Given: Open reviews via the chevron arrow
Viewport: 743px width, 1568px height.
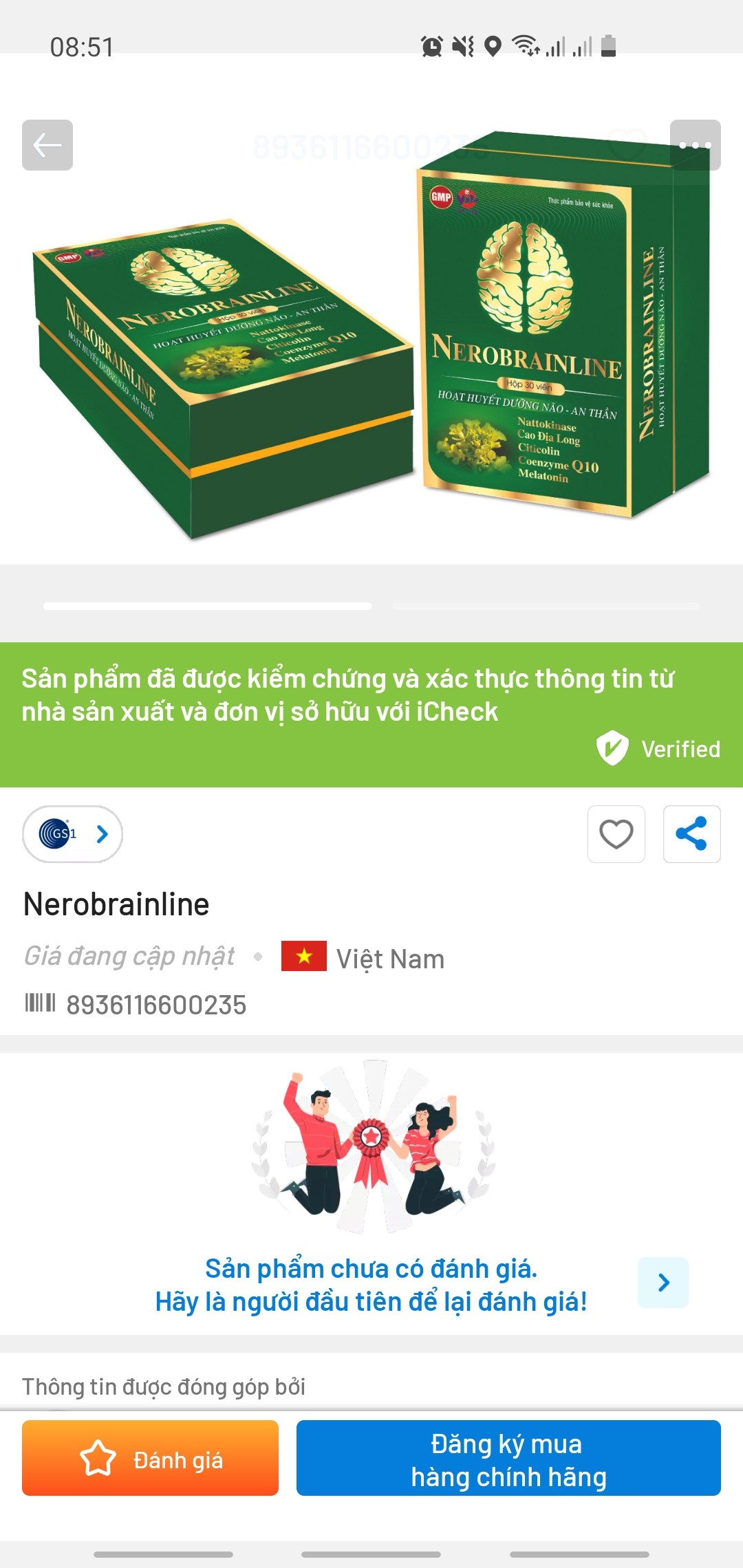Looking at the screenshot, I should pos(663,1283).
